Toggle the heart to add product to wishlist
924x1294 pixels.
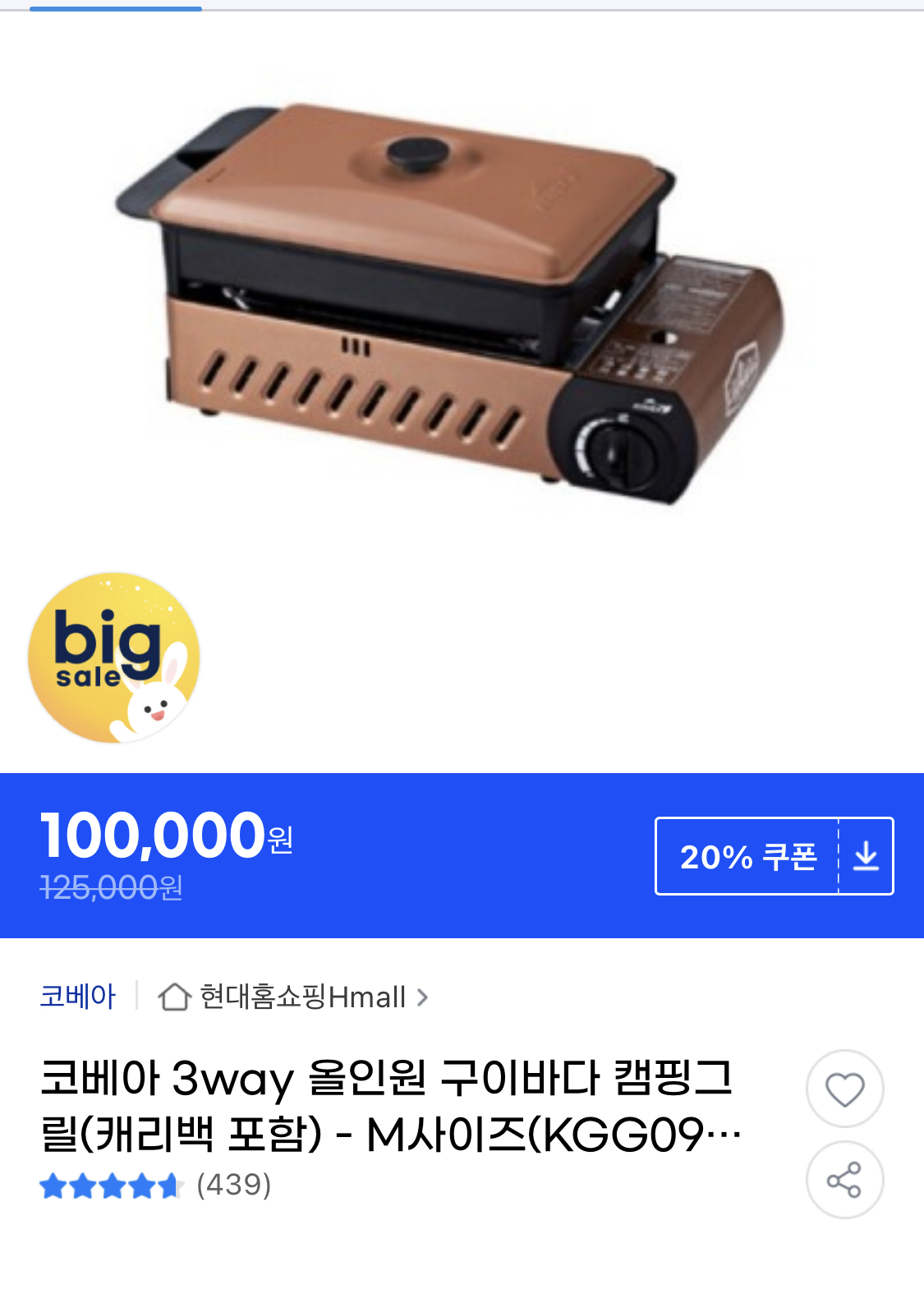coord(844,1087)
